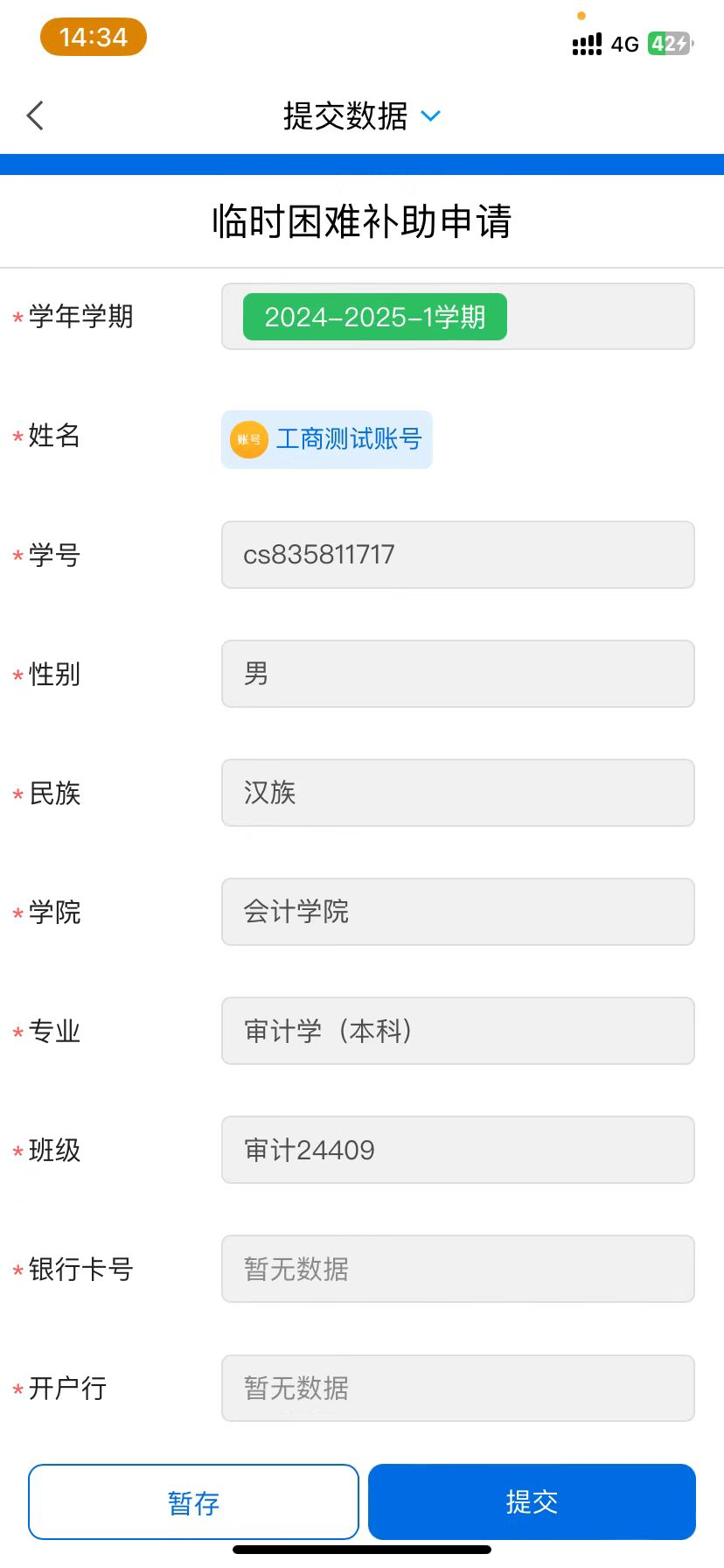Expand the 提交数据 title dropdown

pos(430,116)
